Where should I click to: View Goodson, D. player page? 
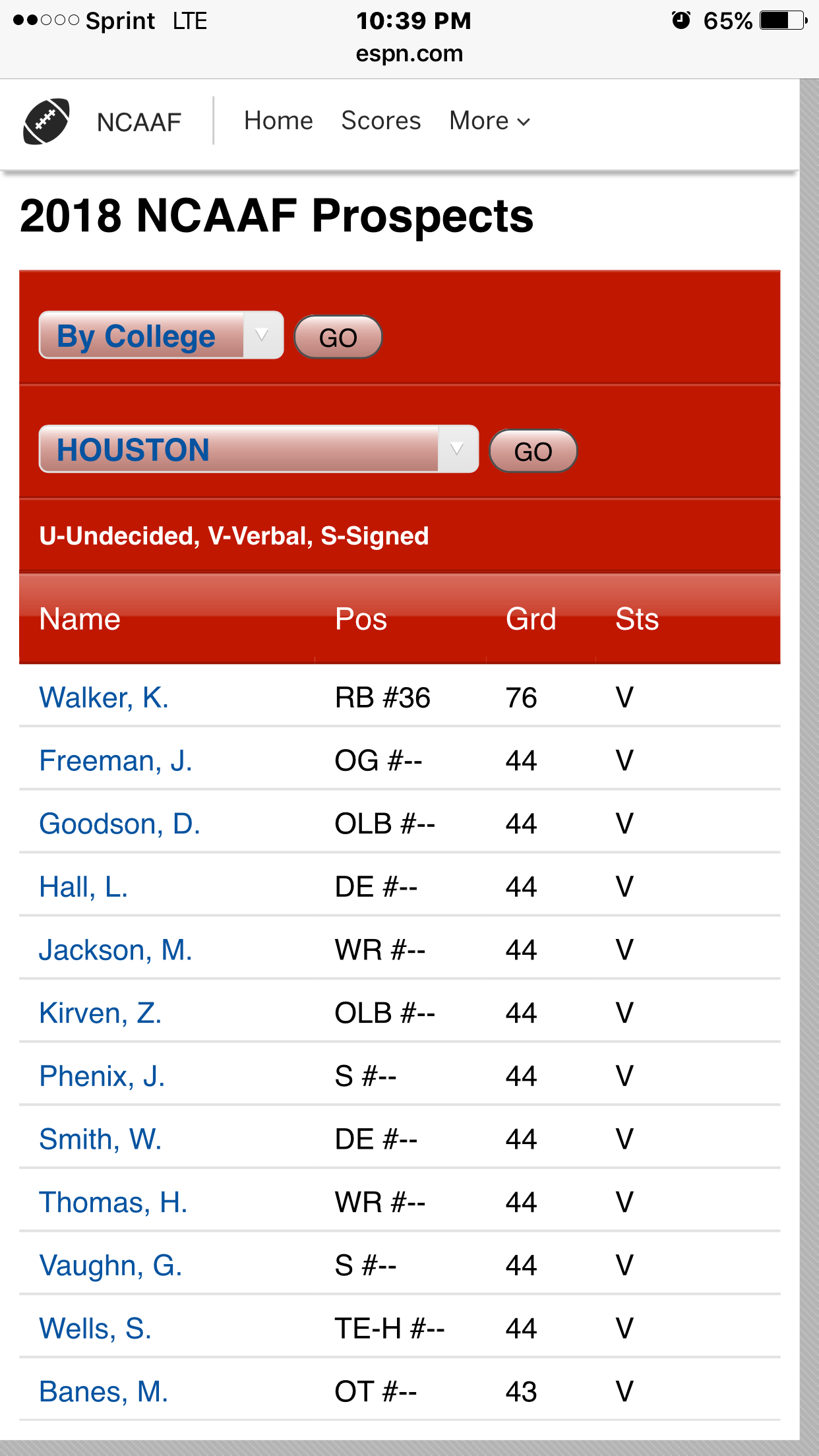coord(120,824)
